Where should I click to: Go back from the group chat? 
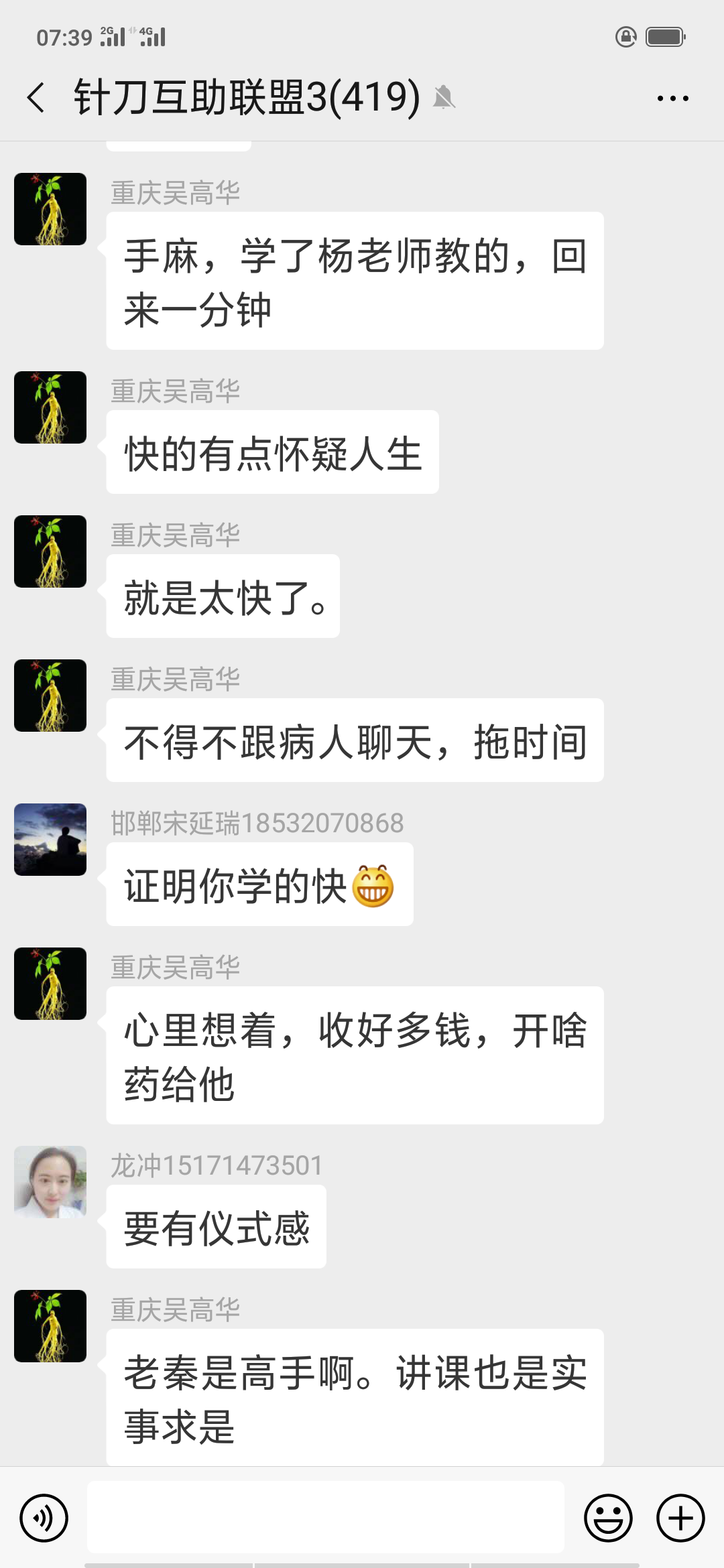click(37, 98)
